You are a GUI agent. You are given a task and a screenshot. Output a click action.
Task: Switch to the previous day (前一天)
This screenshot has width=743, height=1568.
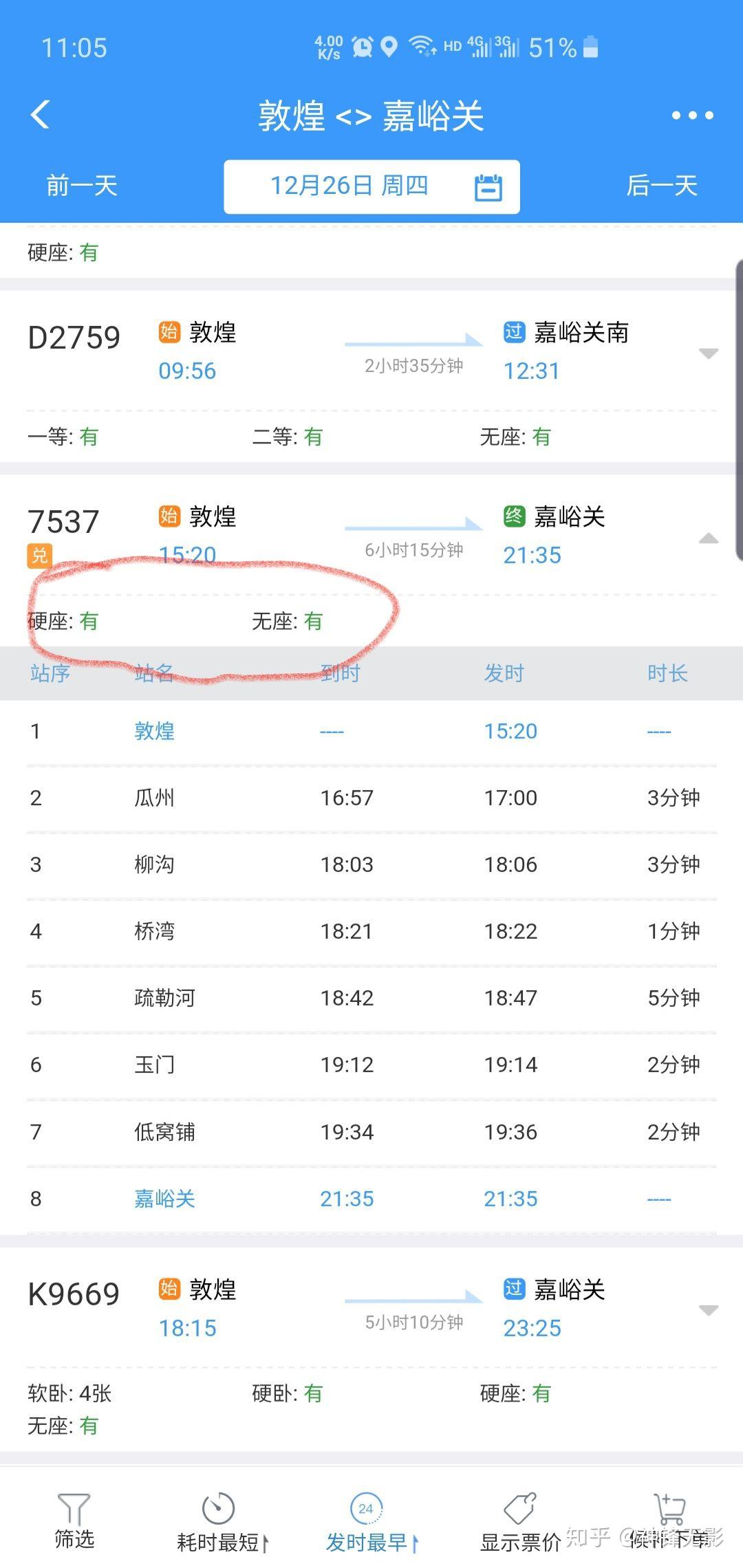82,186
